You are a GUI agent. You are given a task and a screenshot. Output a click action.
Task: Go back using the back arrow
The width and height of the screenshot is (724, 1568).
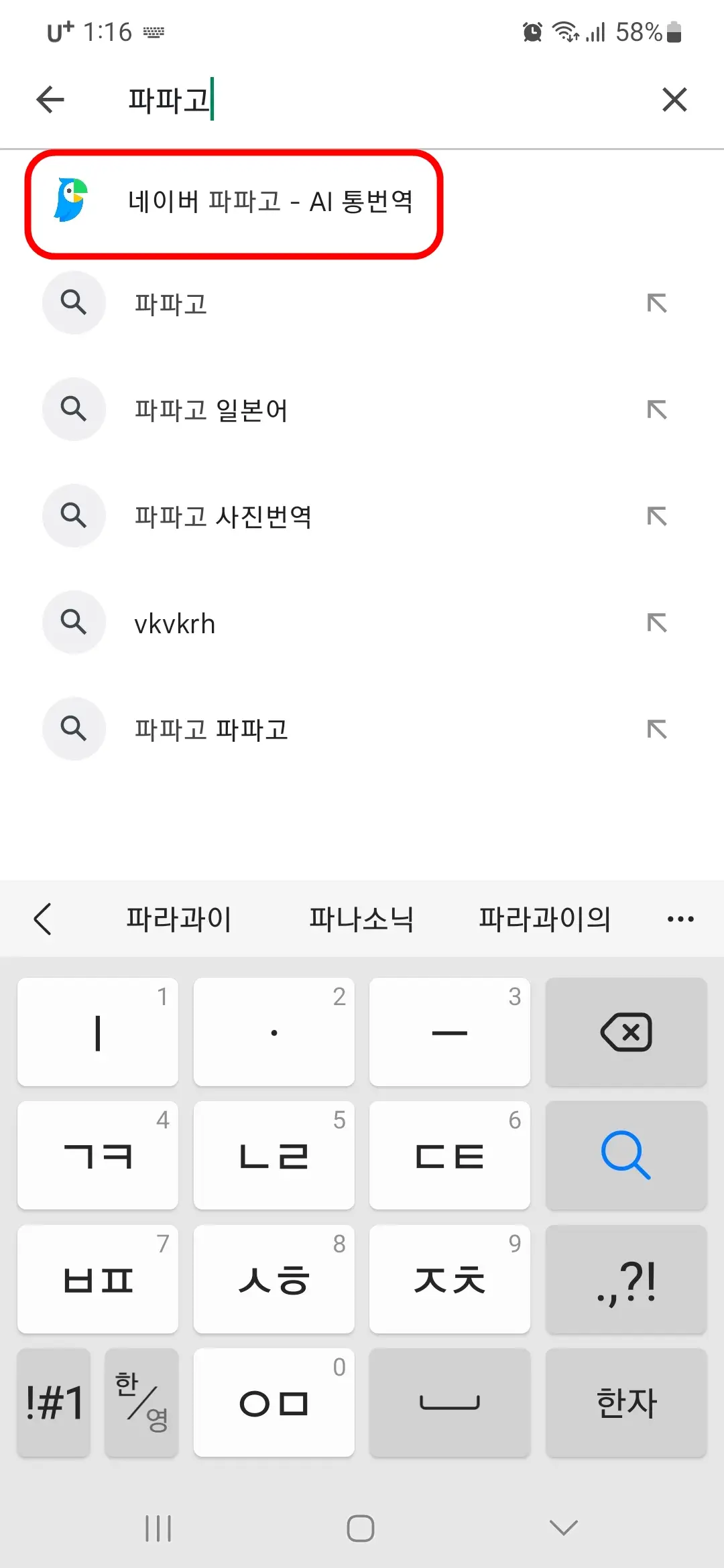click(49, 99)
